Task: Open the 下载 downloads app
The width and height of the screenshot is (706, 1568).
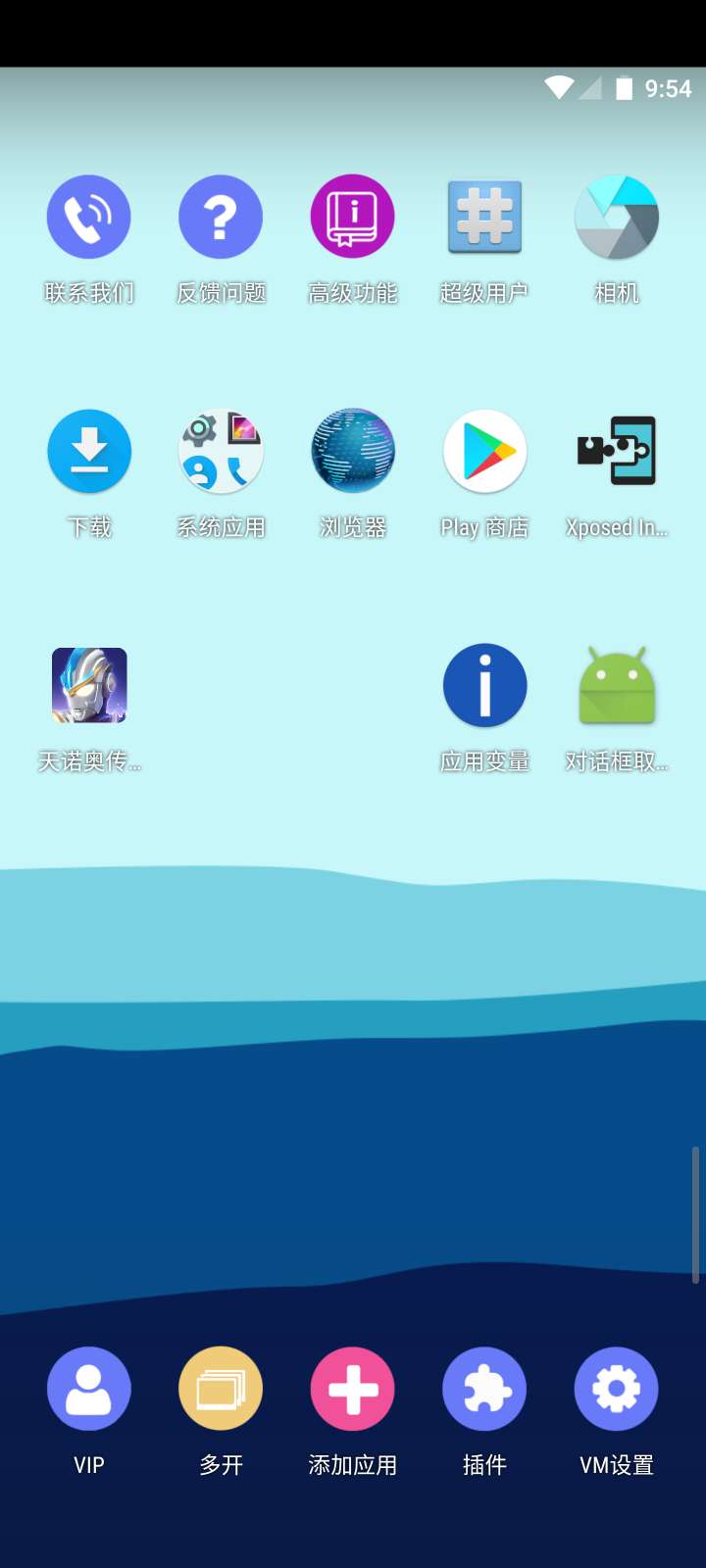Action: pos(89,451)
